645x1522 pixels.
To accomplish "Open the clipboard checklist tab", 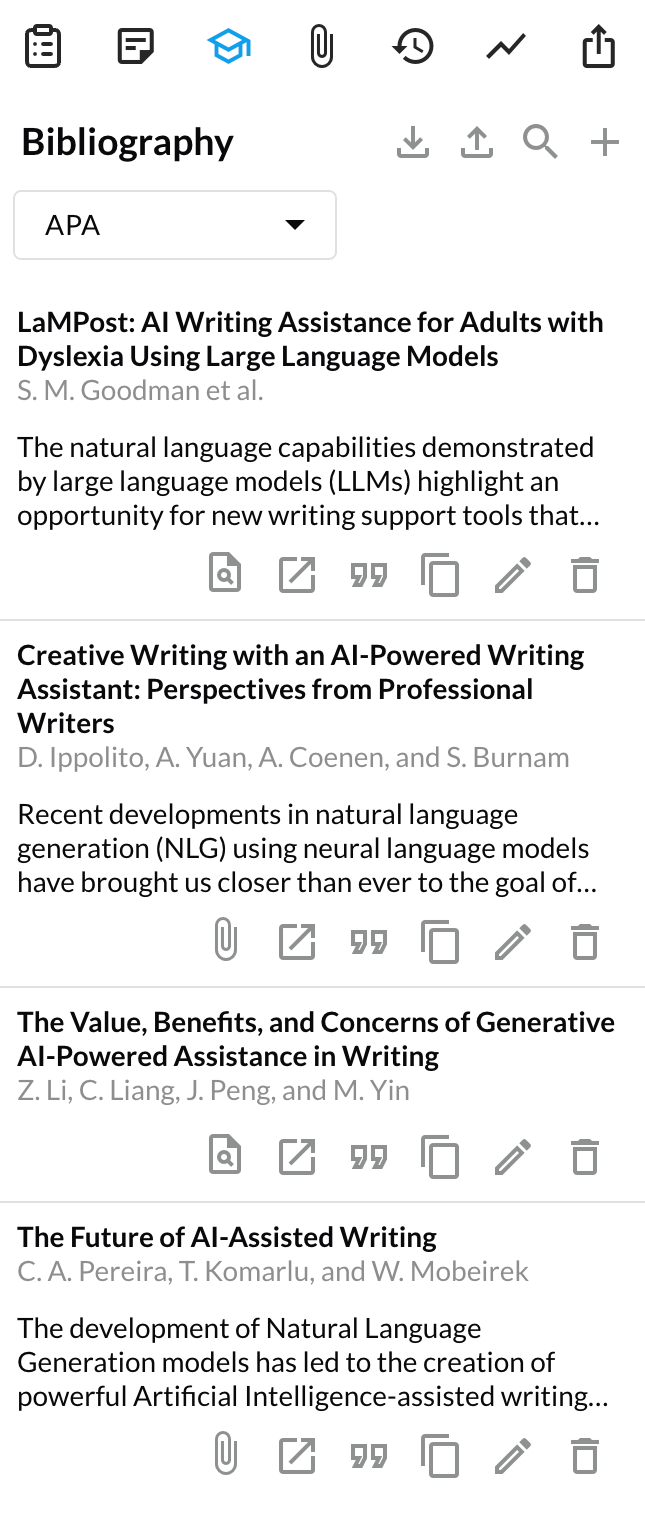I will click(43, 47).
